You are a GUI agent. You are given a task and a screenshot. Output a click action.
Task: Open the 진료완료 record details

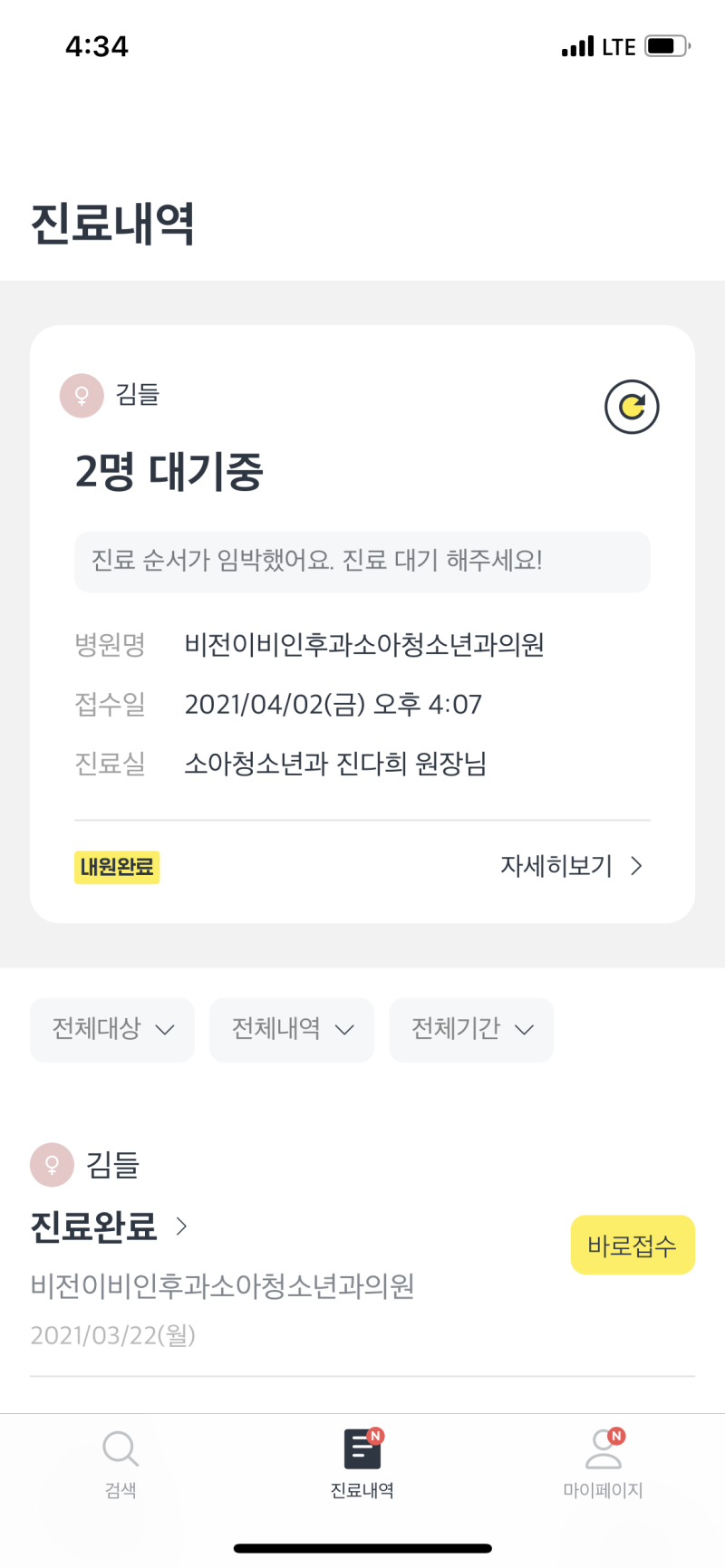(109, 1227)
